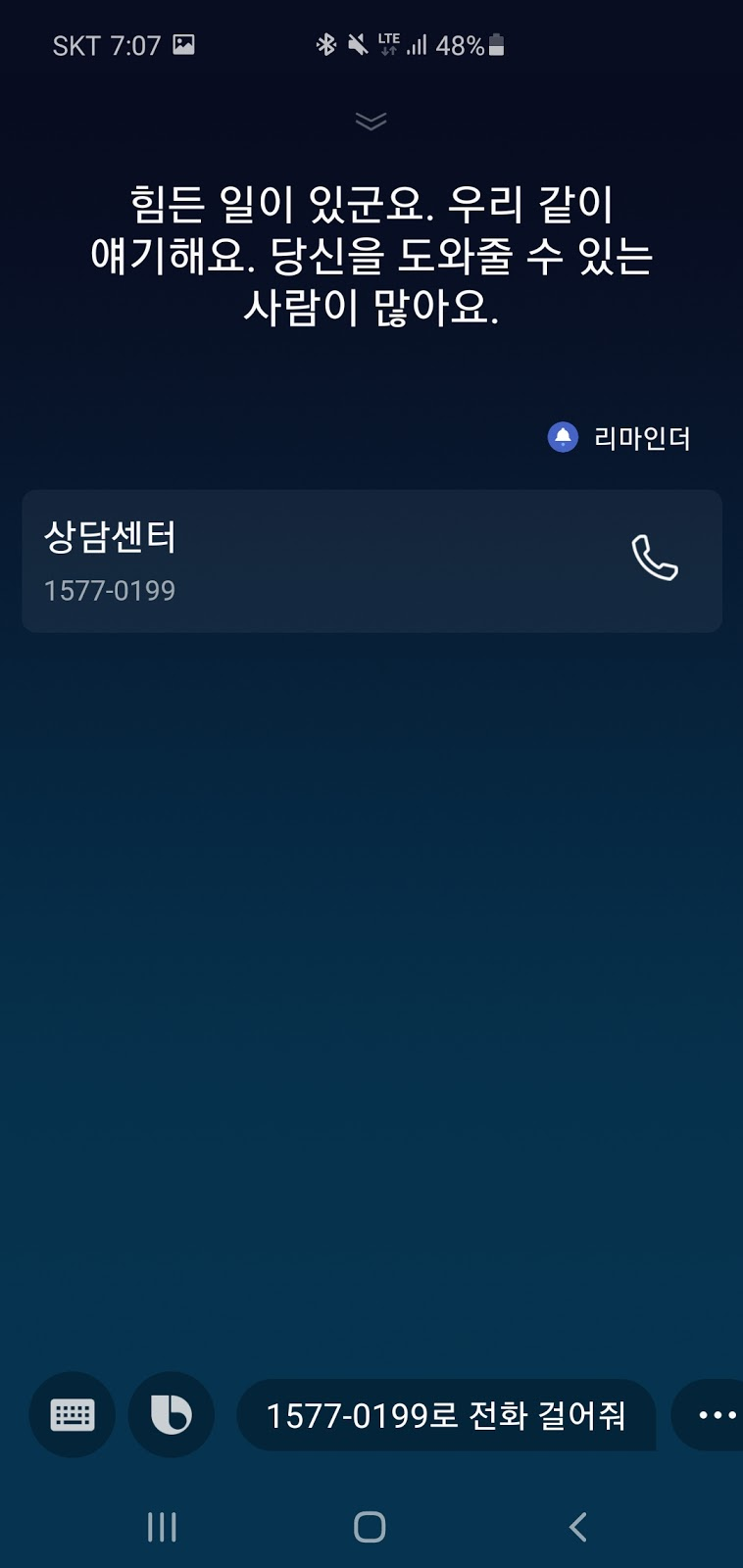The image size is (743, 1568).
Task: Open the keyboard input button
Action: (x=73, y=1414)
